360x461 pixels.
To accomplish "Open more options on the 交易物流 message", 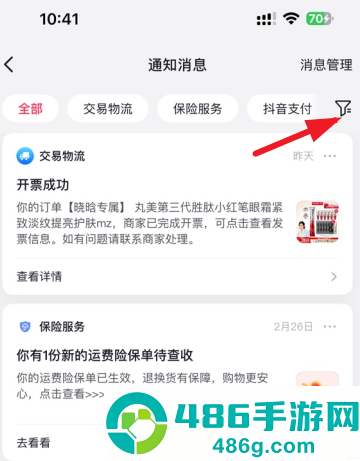I will (330, 156).
